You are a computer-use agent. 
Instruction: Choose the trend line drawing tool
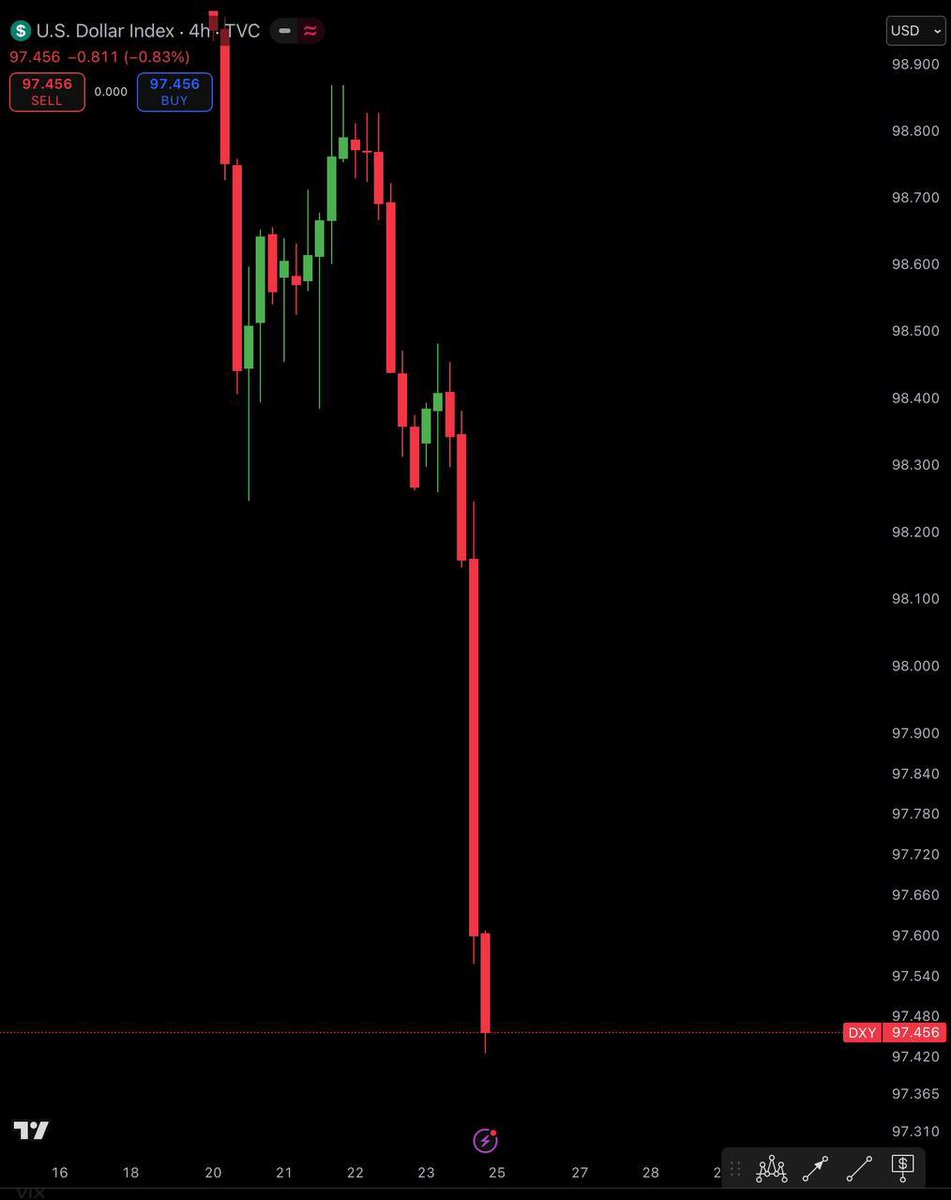pyautogui.click(x=859, y=1167)
